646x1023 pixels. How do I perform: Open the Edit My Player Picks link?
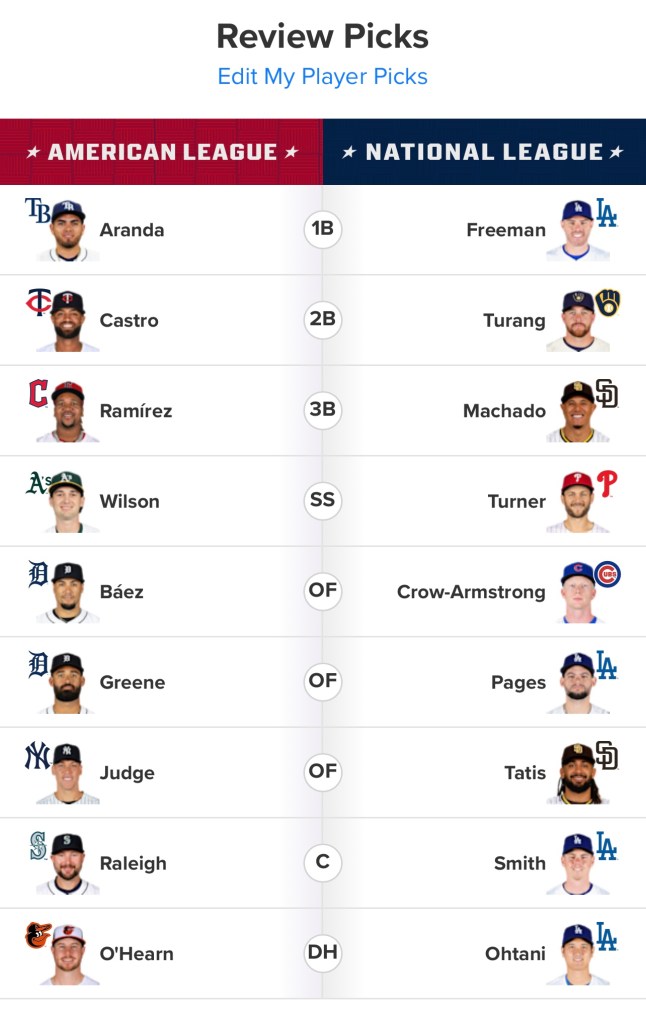(322, 77)
